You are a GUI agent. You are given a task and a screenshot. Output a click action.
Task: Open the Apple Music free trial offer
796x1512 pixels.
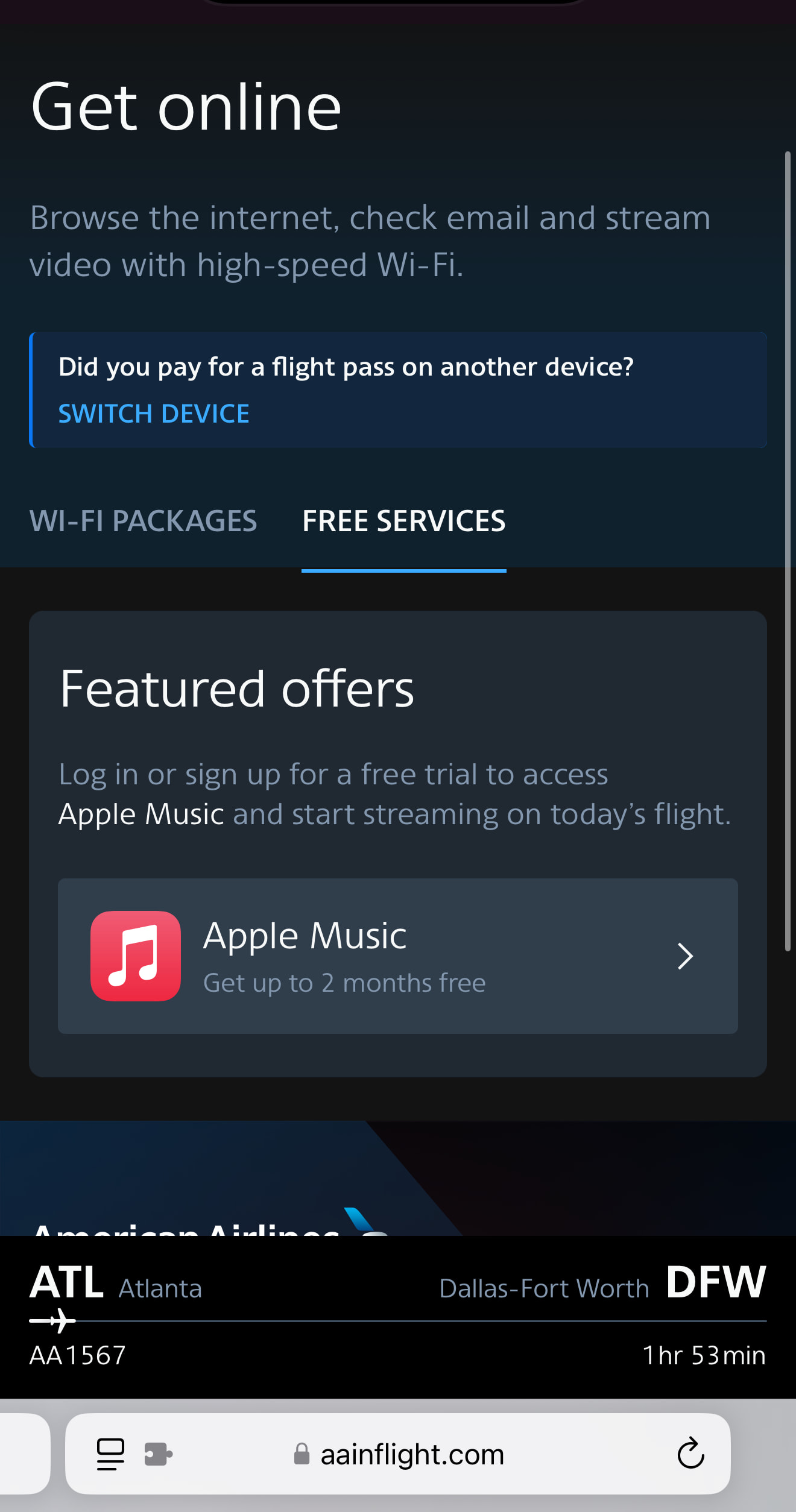tap(397, 956)
